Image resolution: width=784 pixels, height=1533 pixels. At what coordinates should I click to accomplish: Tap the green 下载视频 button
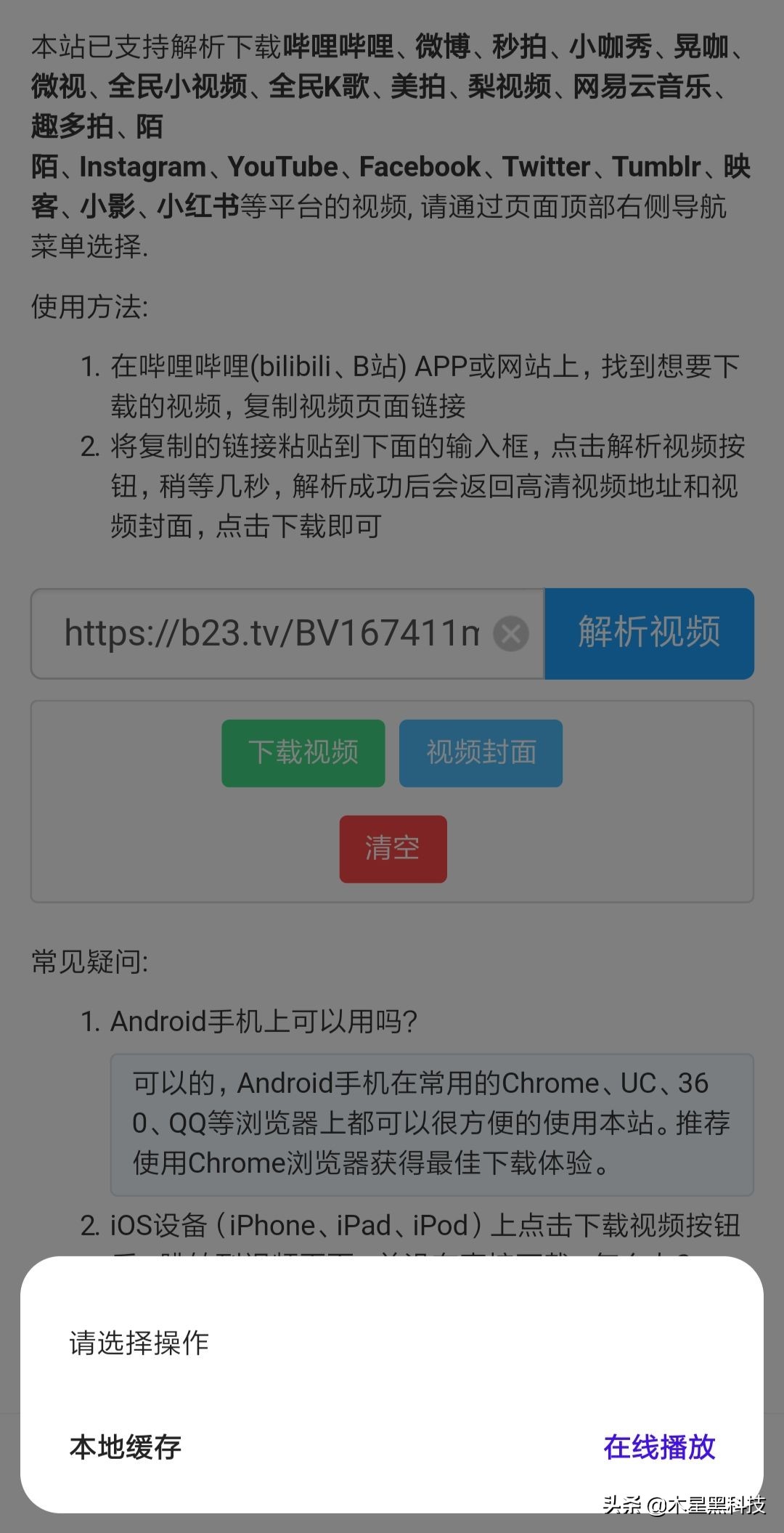[303, 752]
